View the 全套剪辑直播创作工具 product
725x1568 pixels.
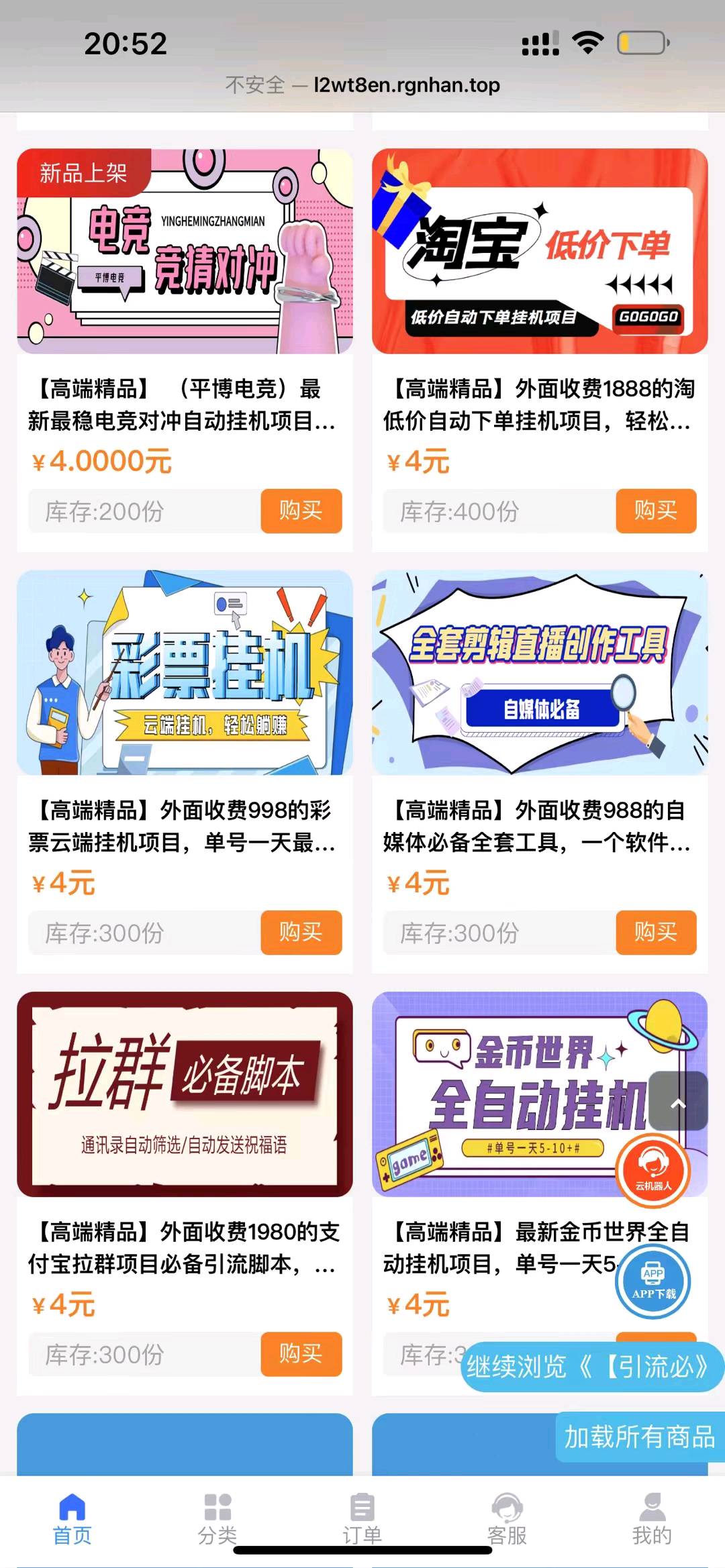[x=540, y=673]
